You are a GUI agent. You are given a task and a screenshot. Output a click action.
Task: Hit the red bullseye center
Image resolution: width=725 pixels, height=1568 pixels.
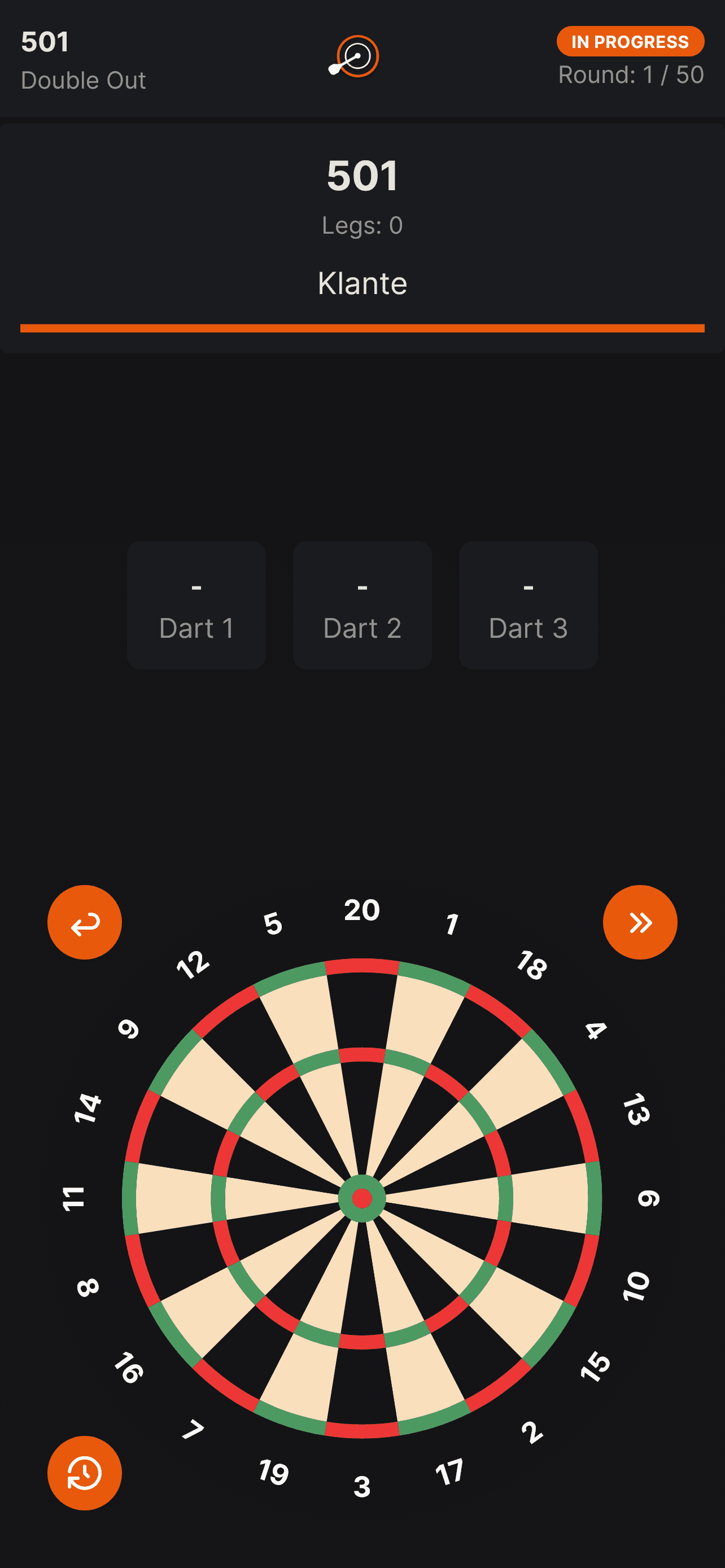pyautogui.click(x=362, y=1198)
